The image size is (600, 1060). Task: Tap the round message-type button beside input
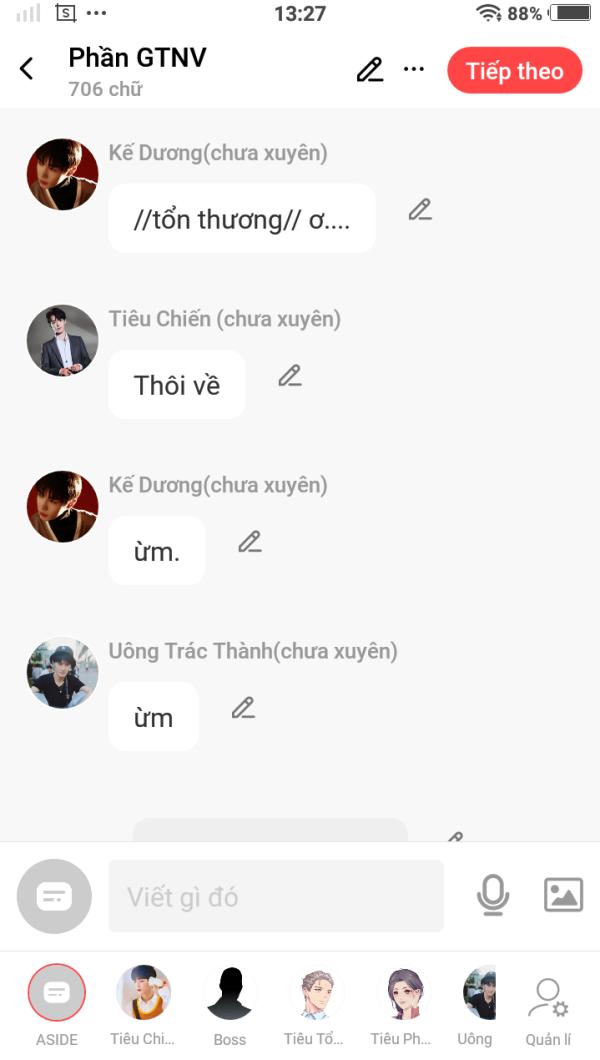[54, 896]
